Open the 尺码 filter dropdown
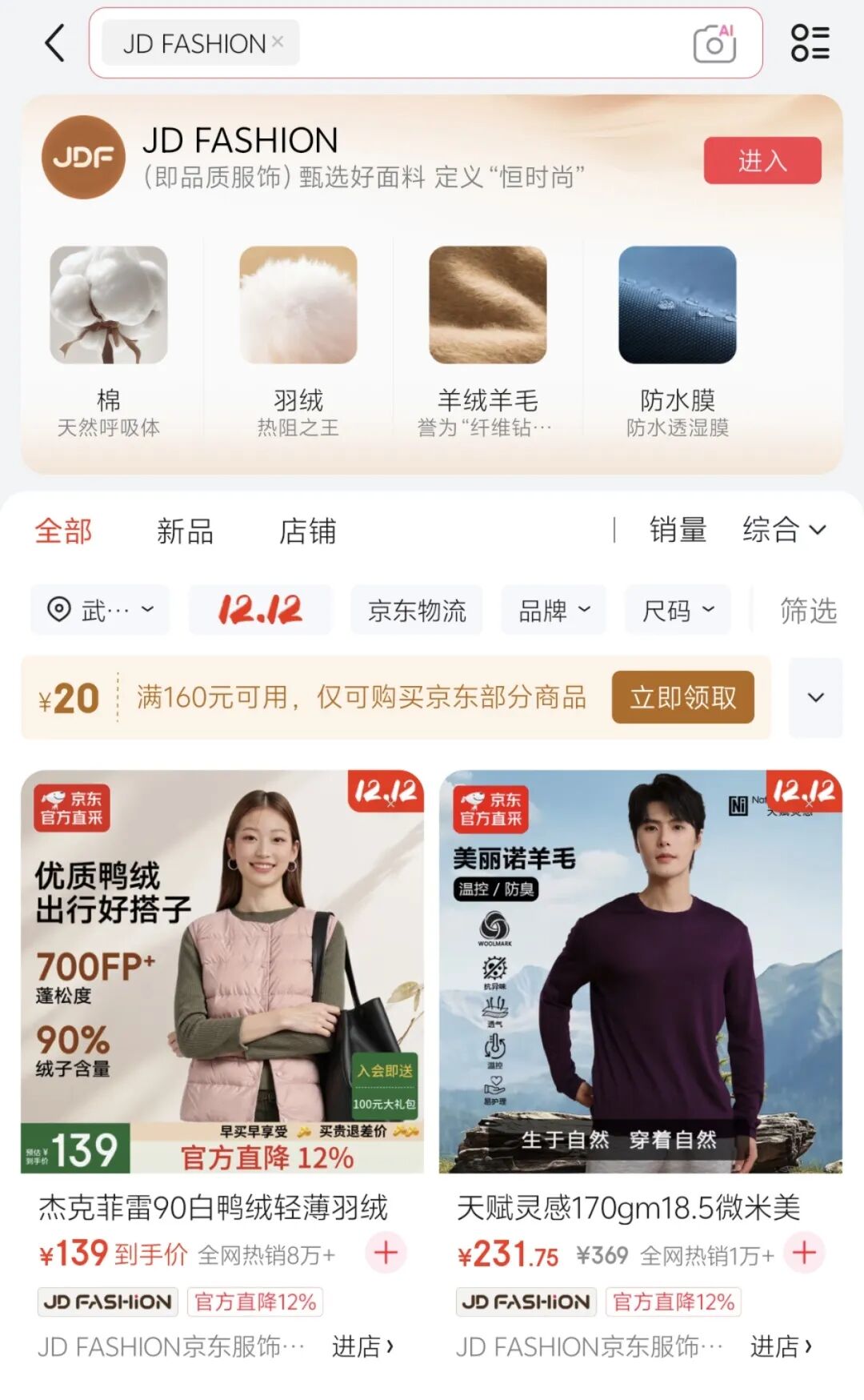864x1400 pixels. pyautogui.click(x=678, y=611)
